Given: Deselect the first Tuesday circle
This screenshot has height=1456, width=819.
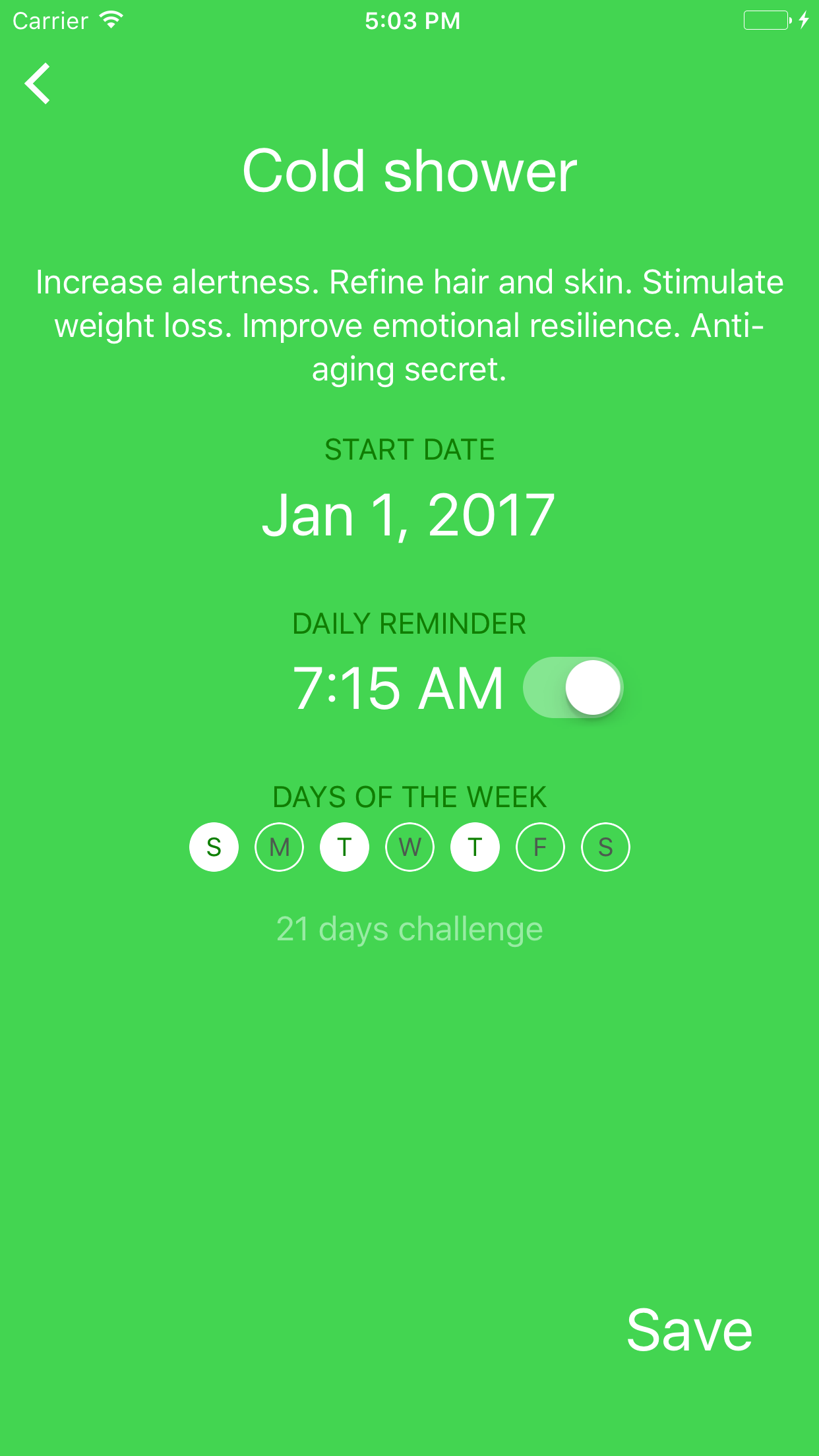Looking at the screenshot, I should [344, 847].
